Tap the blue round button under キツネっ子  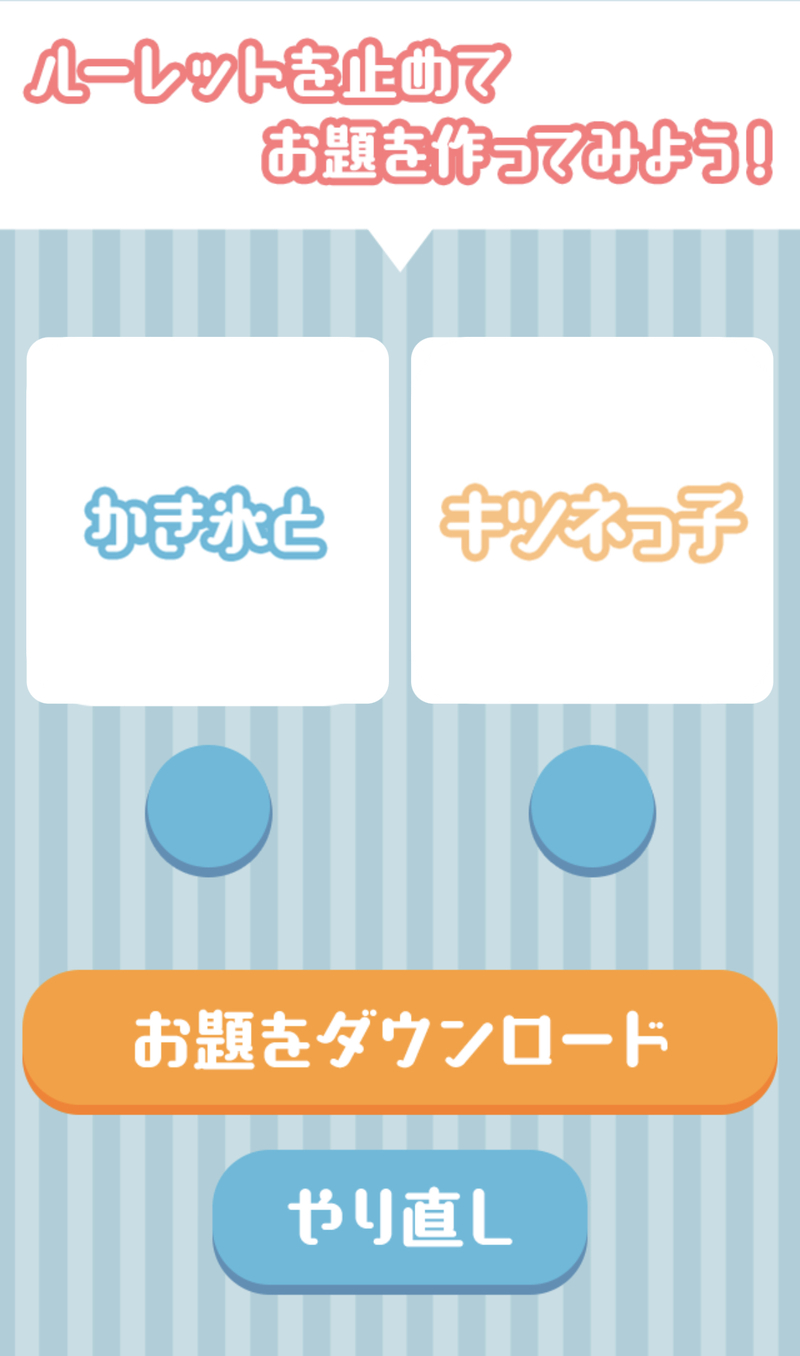click(592, 808)
